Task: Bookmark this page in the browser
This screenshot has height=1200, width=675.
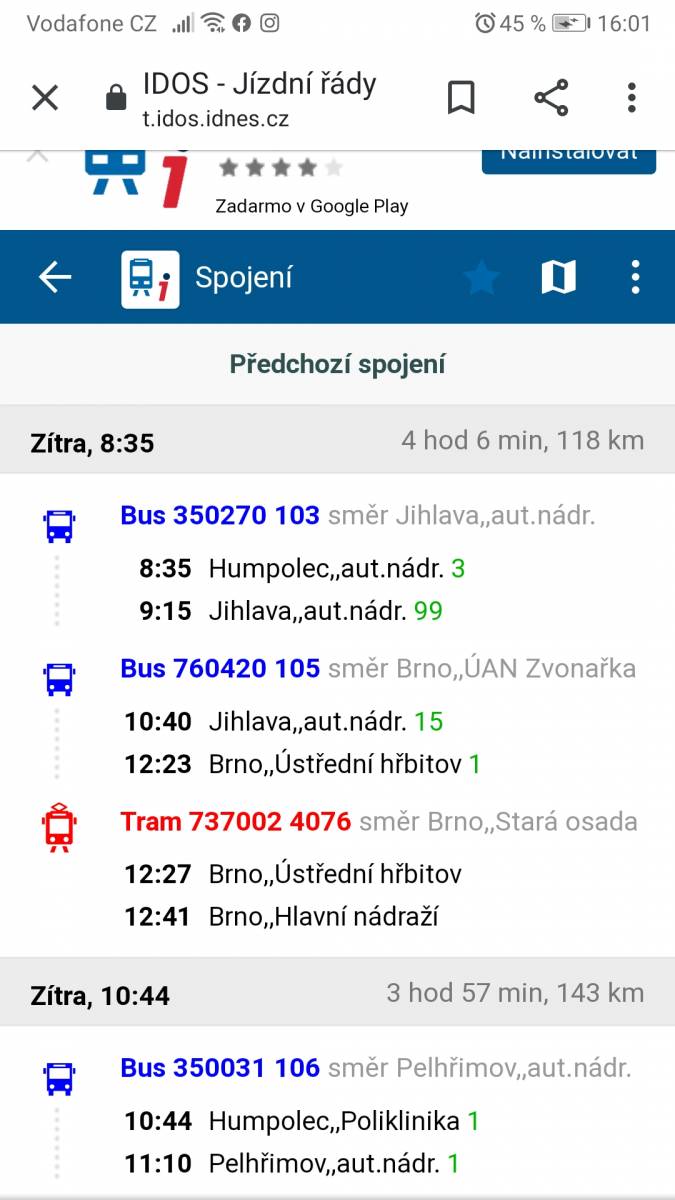Action: tap(461, 98)
